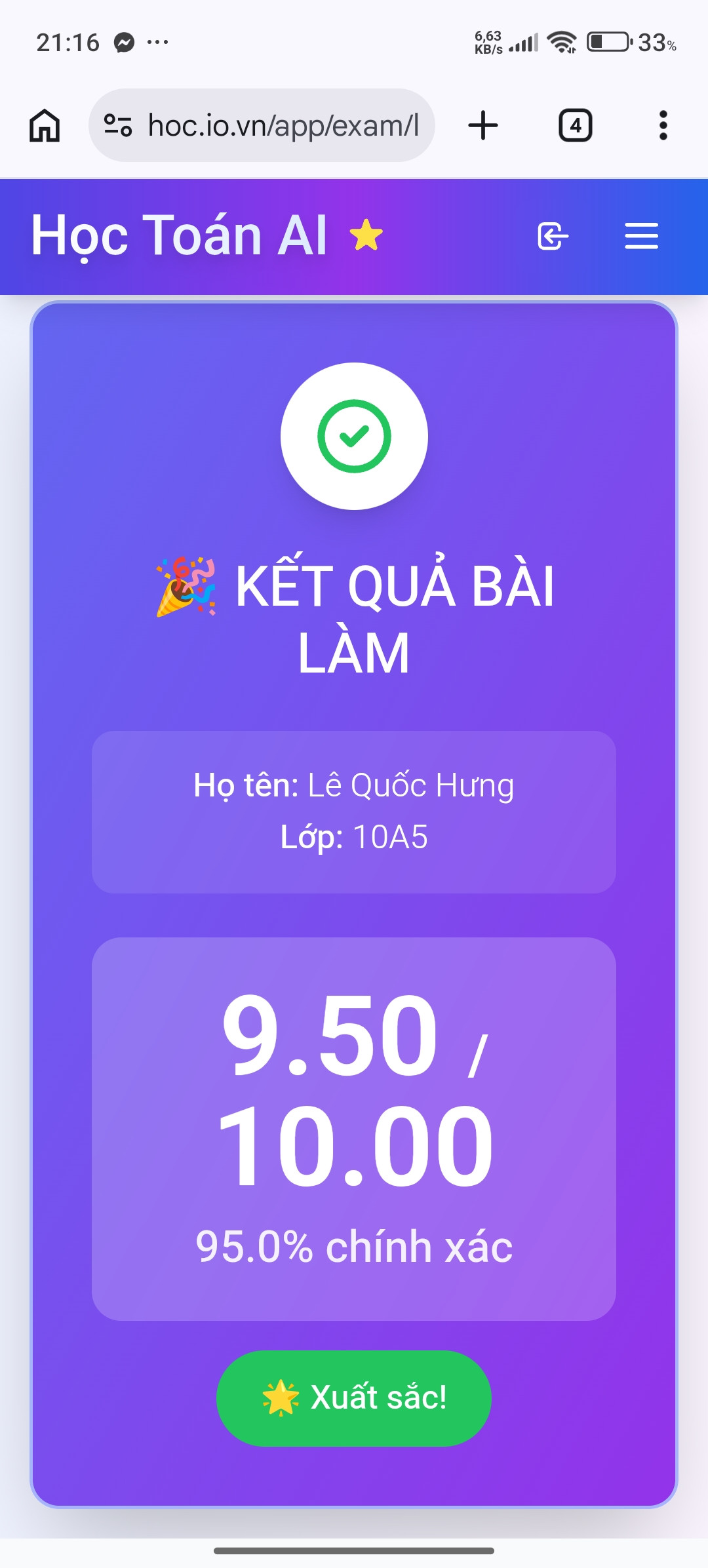Open the tab switcher showing 4 tabs
Image resolution: width=708 pixels, height=1568 pixels.
pos(575,125)
